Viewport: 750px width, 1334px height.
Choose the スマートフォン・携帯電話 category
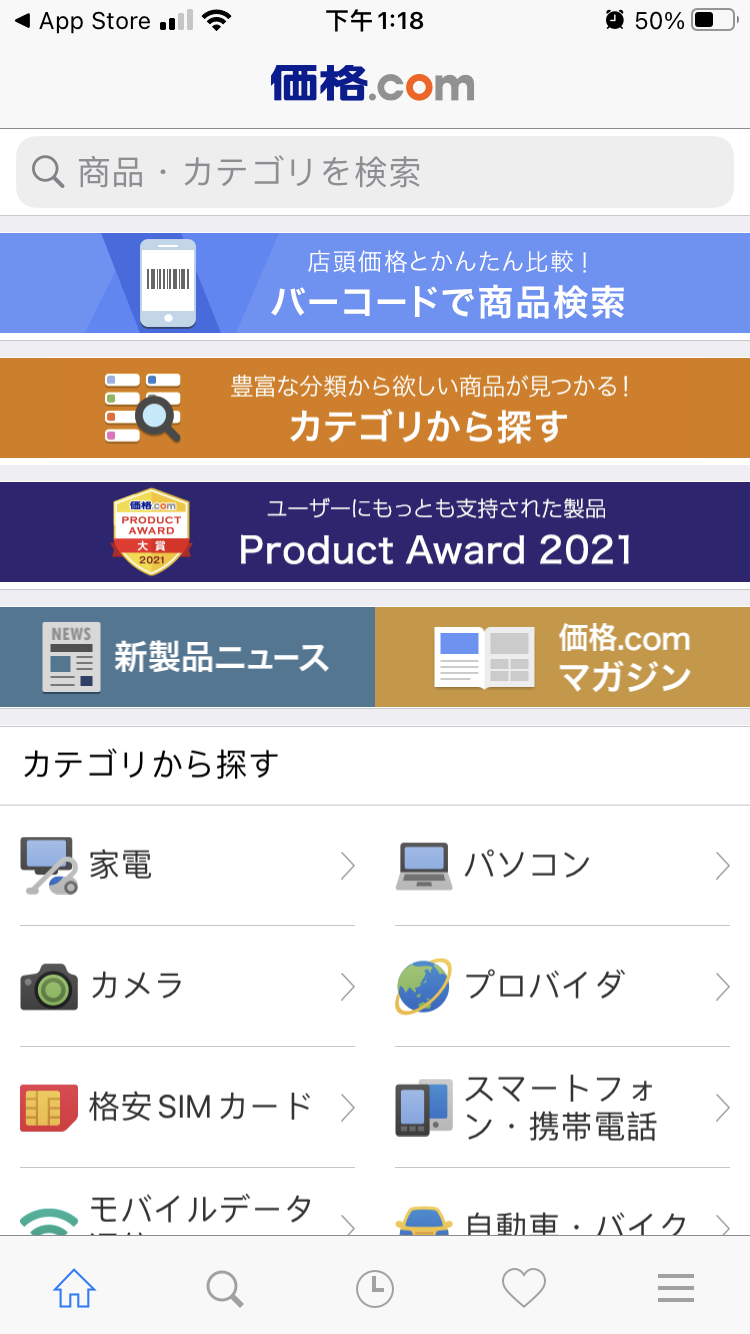click(563, 1108)
